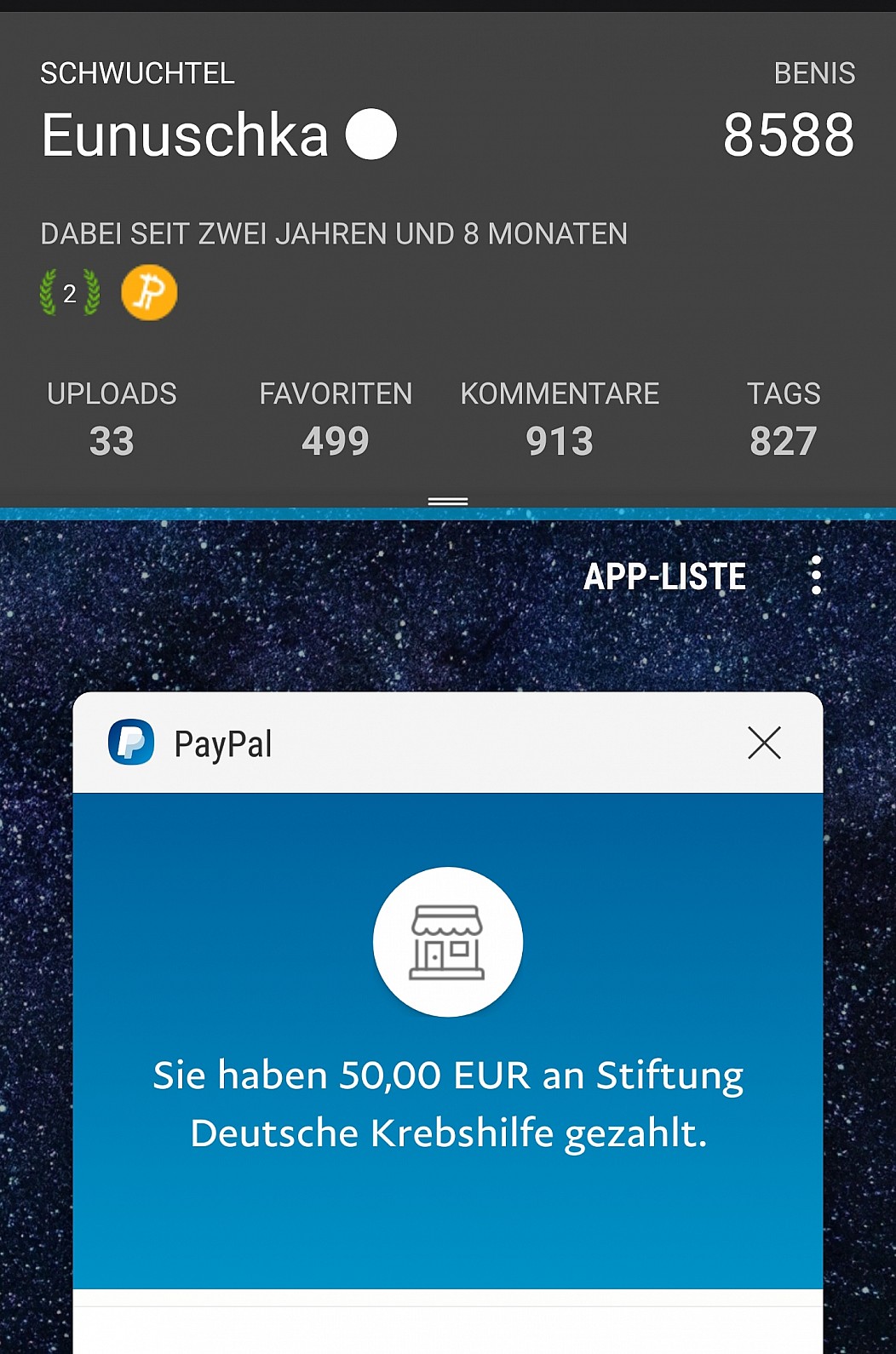Open the APP-LISTE button

point(664,577)
